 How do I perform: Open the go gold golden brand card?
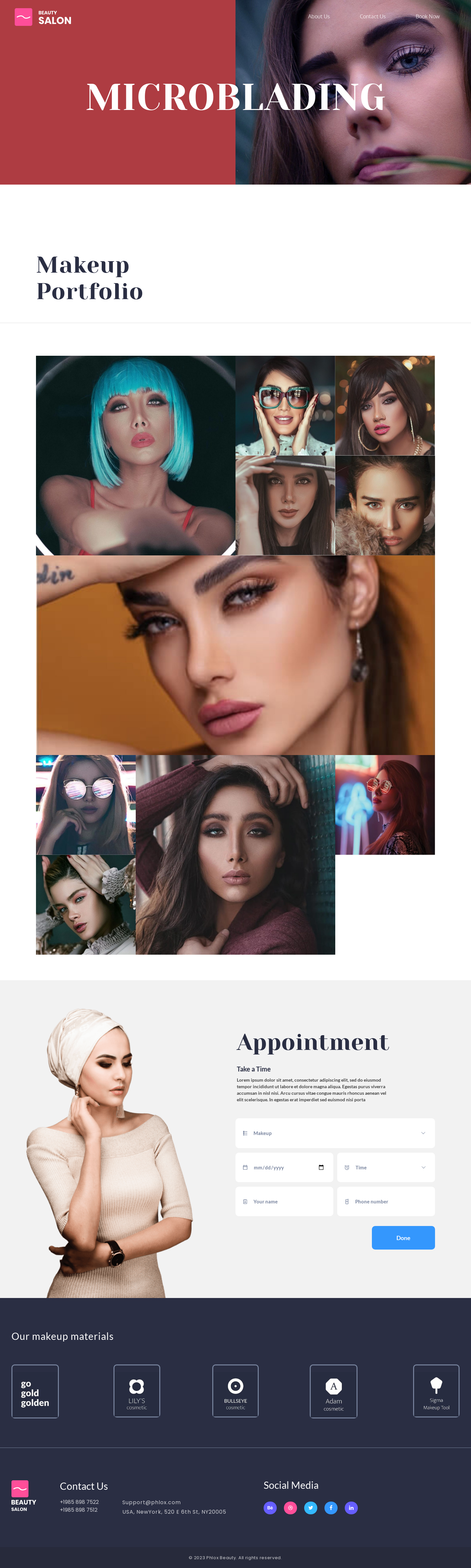click(x=35, y=1392)
